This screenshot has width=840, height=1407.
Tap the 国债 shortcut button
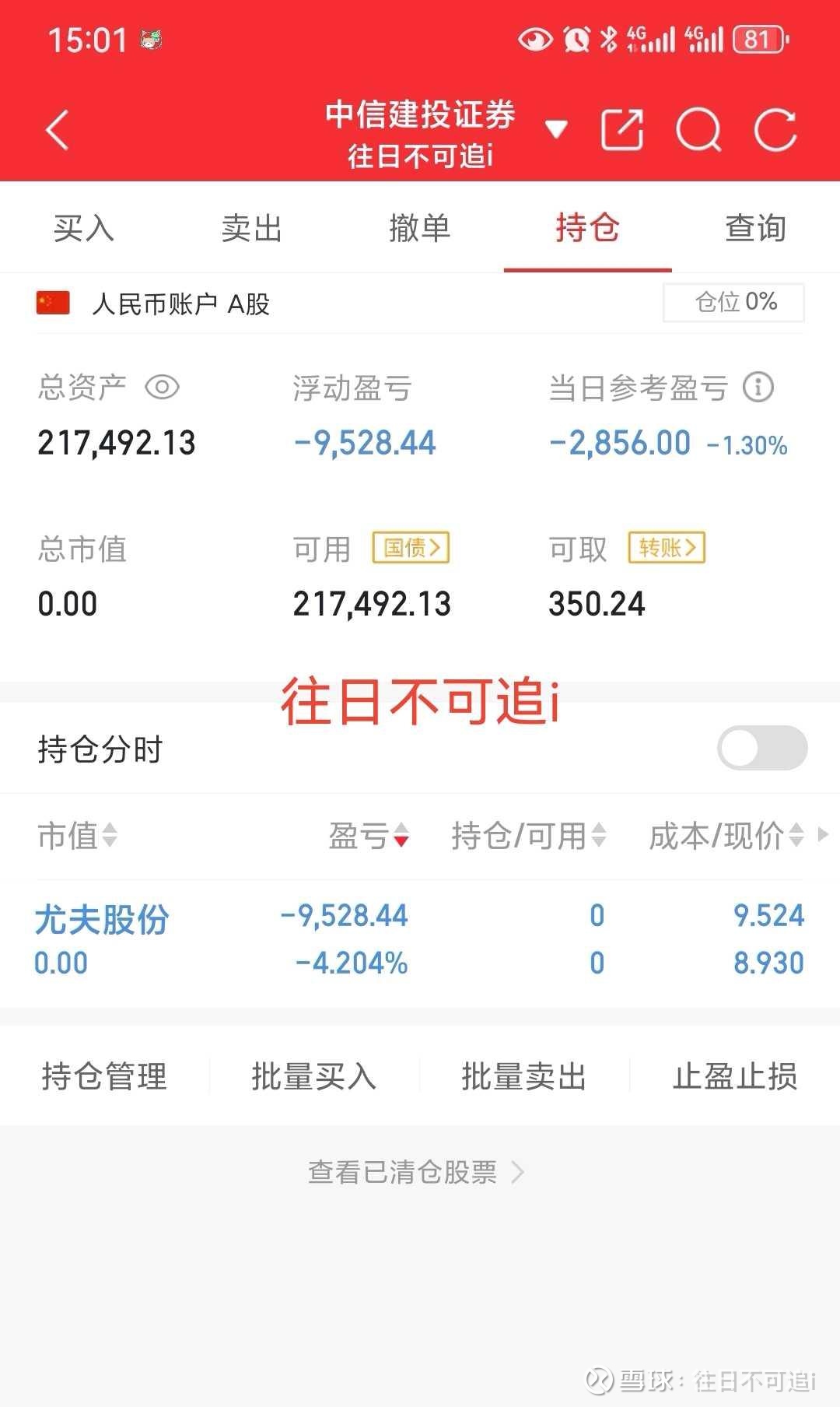[411, 548]
